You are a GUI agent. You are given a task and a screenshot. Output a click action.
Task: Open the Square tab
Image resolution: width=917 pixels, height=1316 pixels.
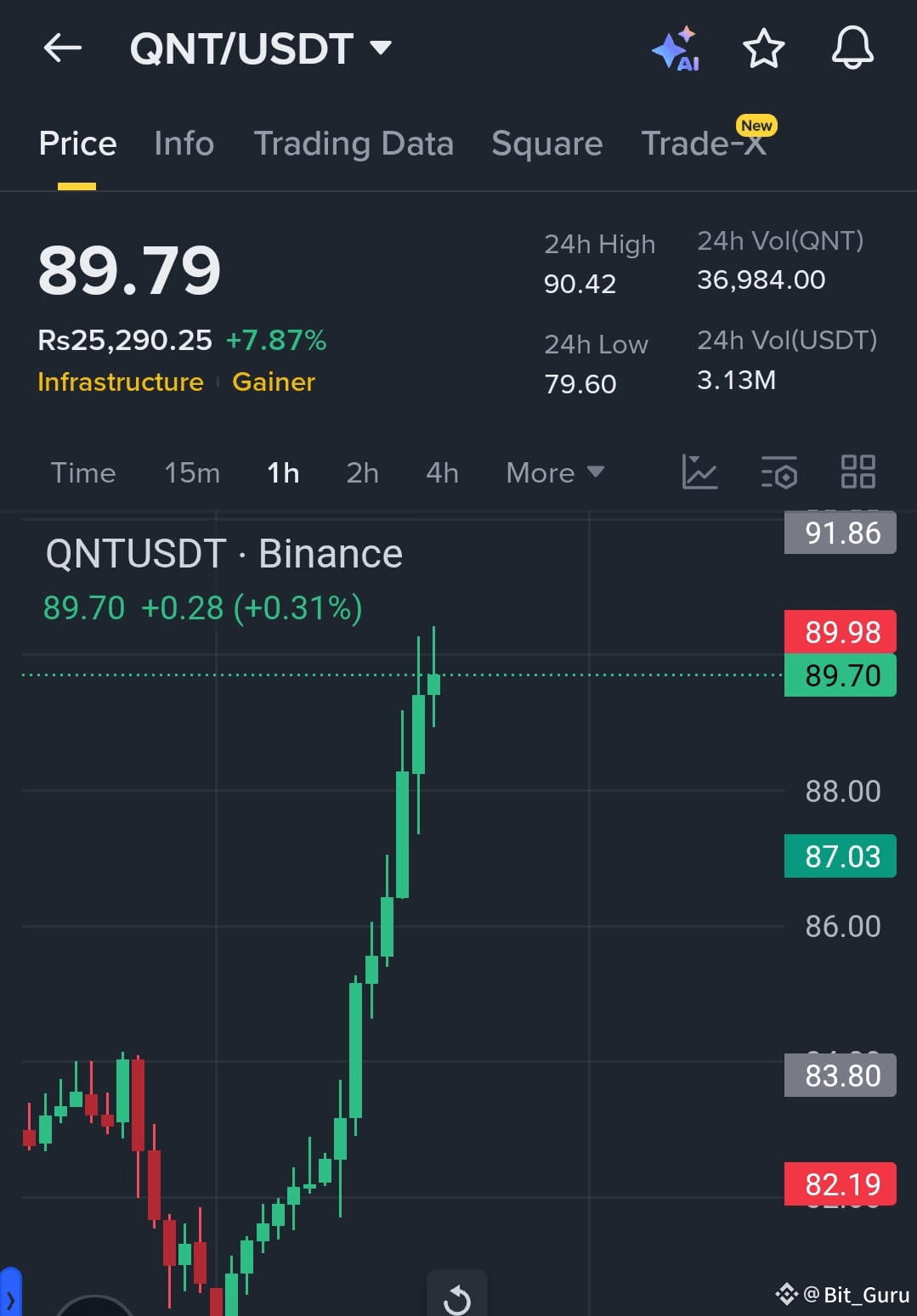tap(547, 144)
